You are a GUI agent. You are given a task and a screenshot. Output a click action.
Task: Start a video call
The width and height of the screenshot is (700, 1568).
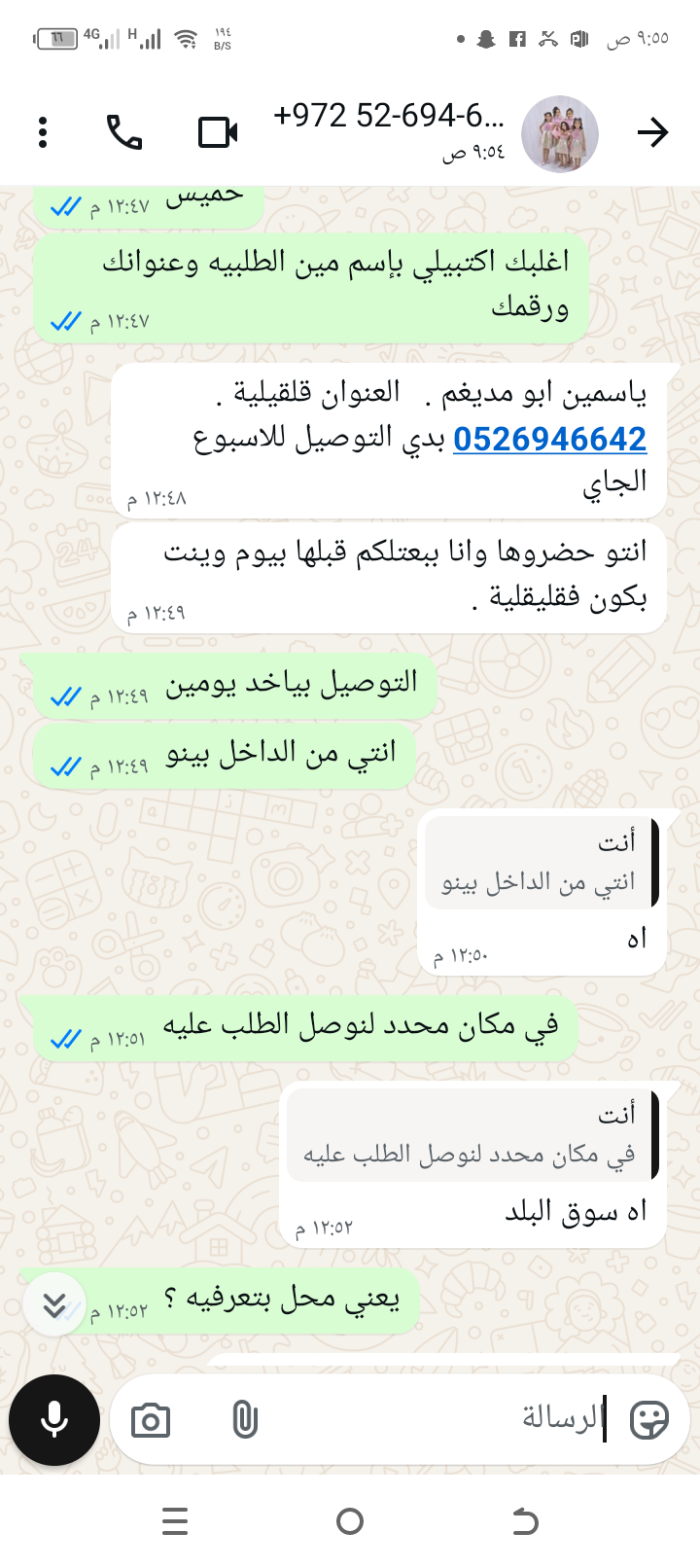(x=218, y=132)
